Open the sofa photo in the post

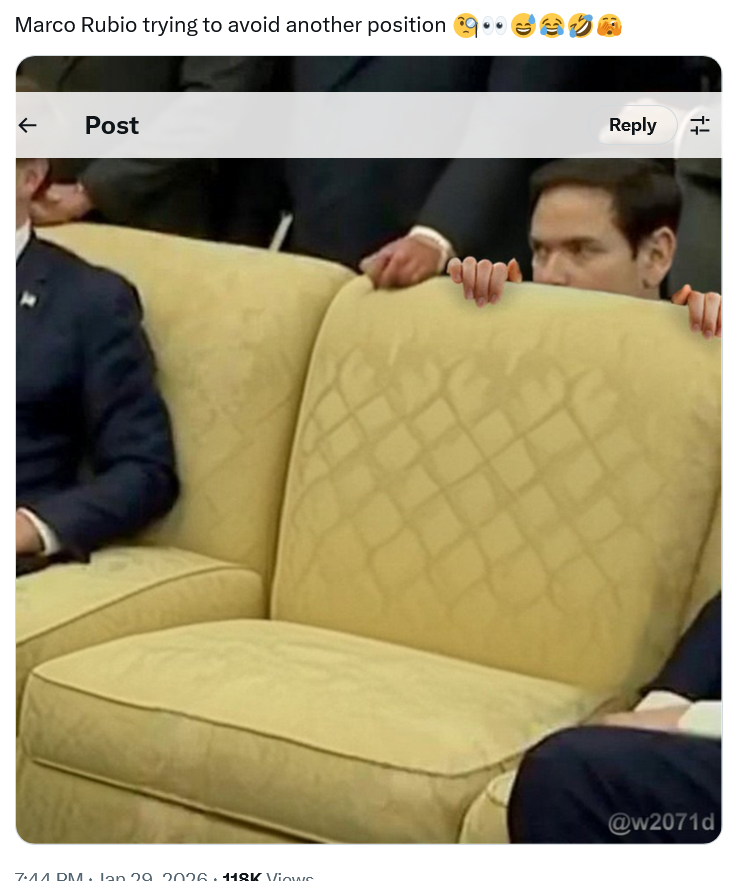click(368, 500)
